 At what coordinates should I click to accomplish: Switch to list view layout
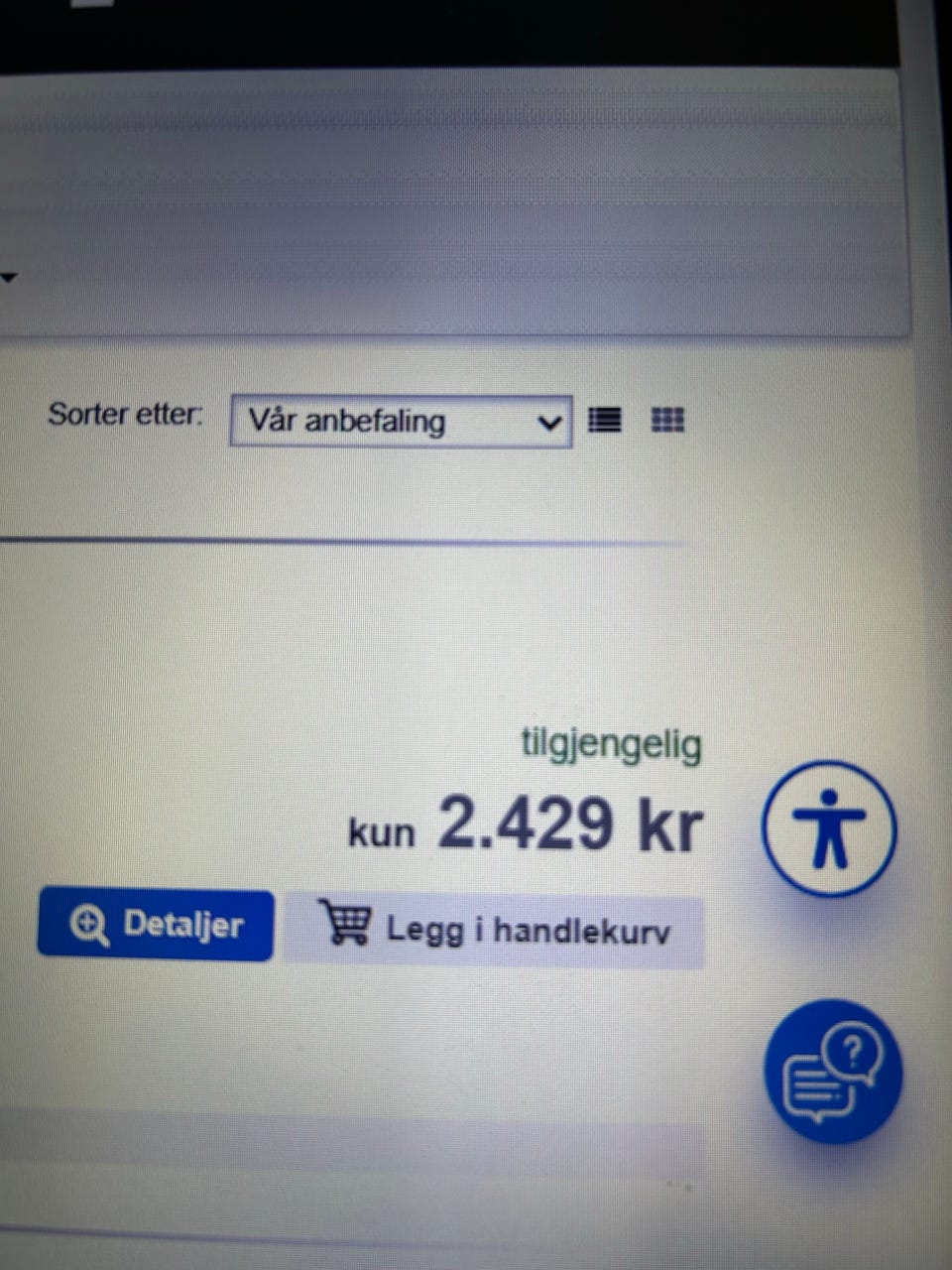605,421
